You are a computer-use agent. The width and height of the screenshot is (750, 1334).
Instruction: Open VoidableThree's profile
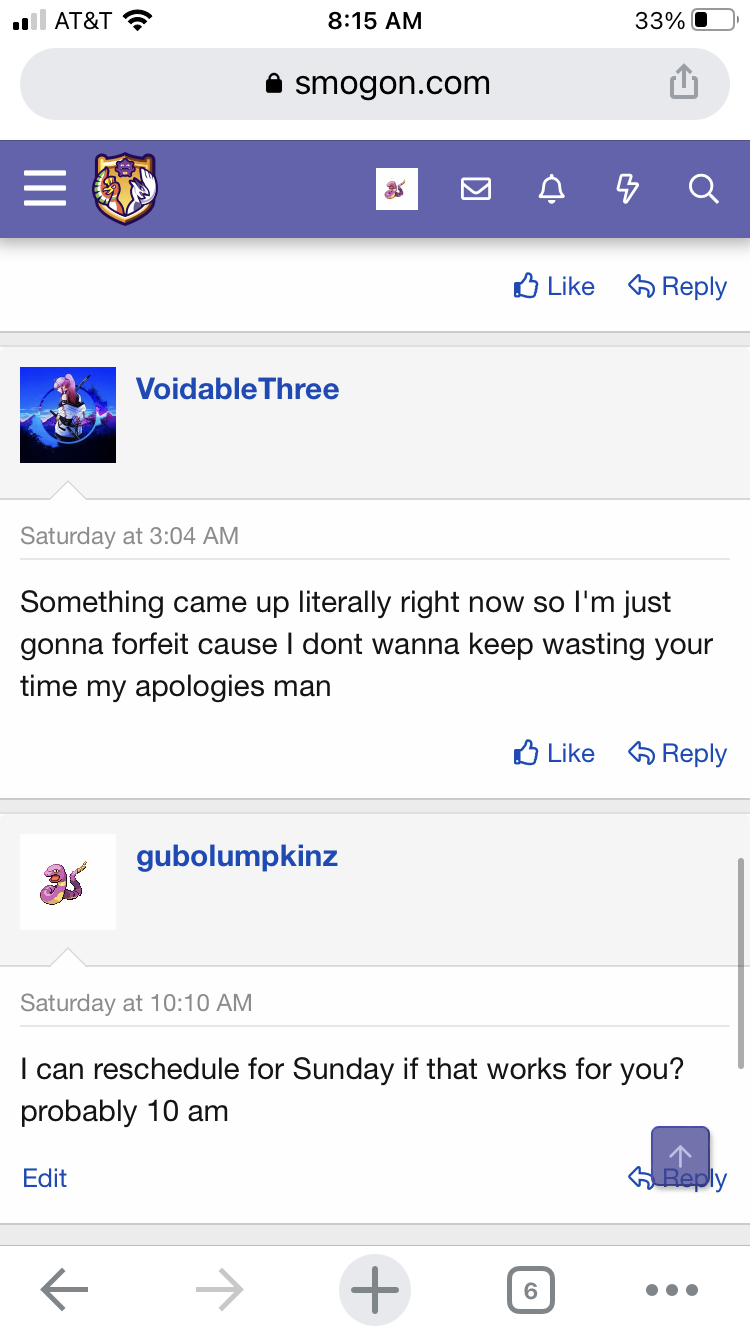237,389
